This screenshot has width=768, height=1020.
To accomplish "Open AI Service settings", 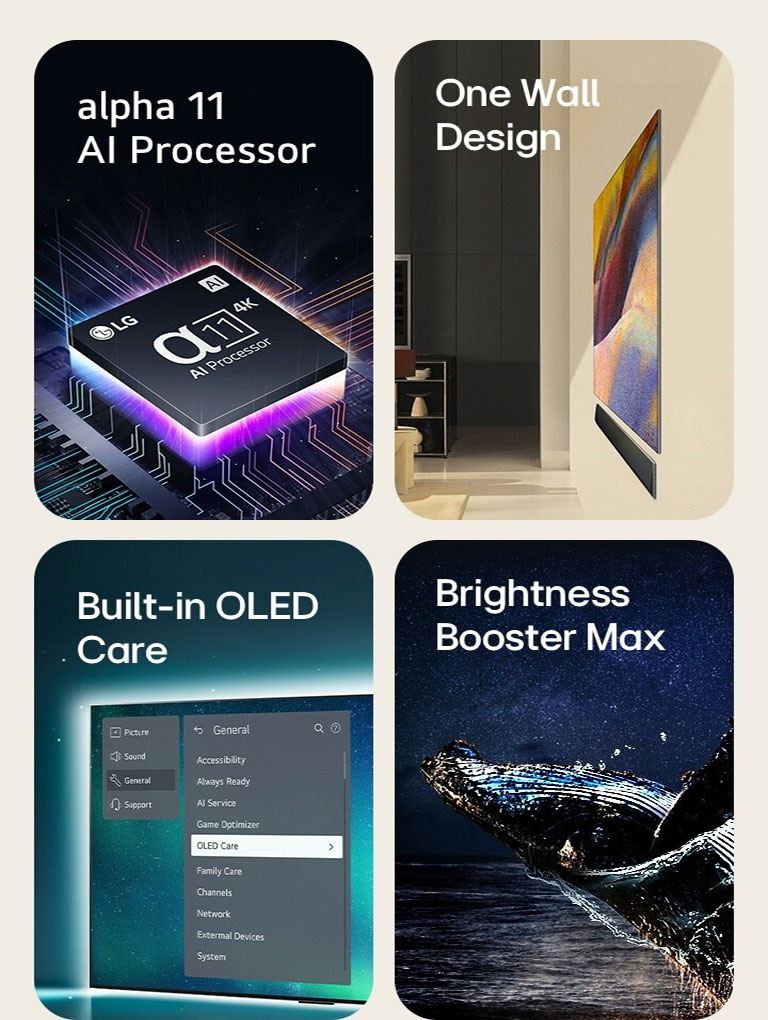I will (x=216, y=803).
